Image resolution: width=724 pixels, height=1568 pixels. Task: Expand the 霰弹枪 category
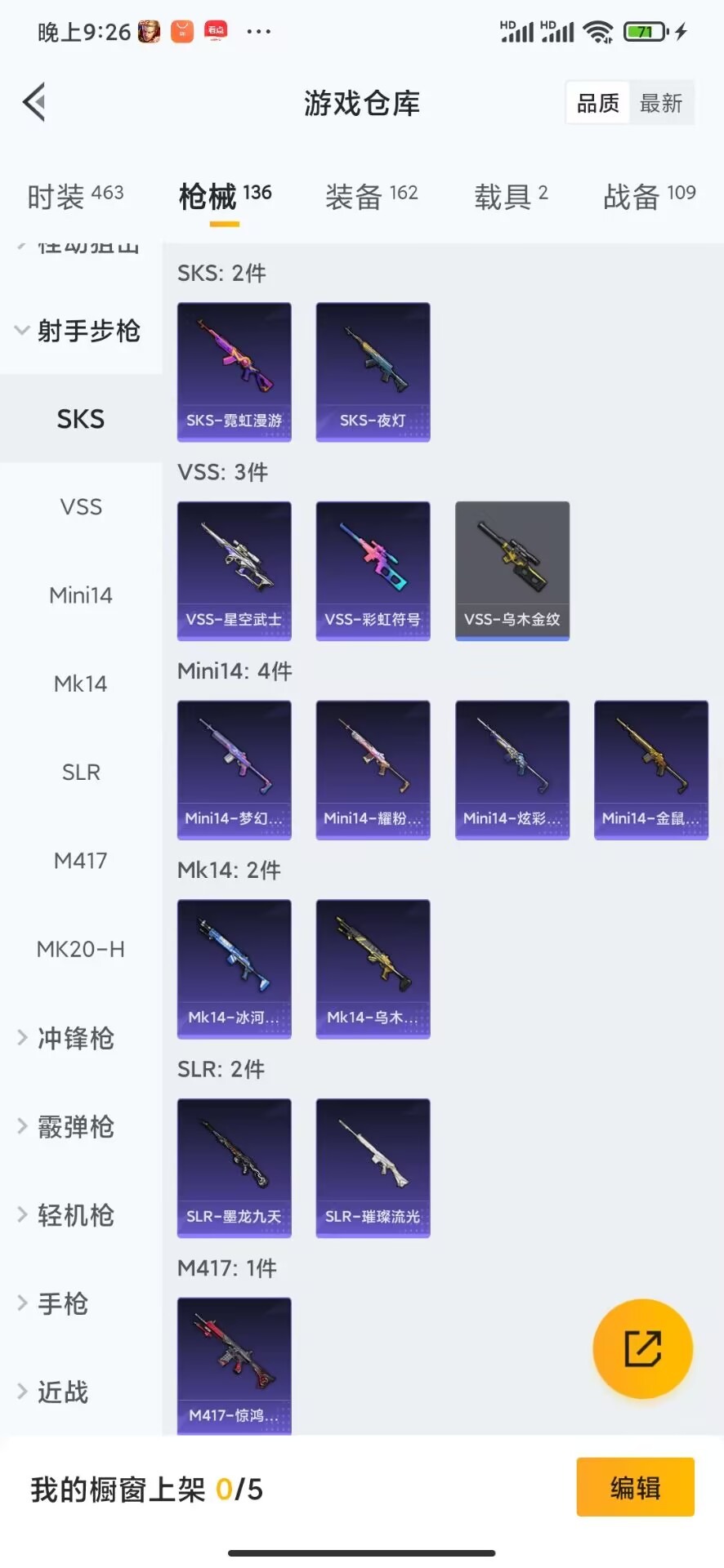point(74,1127)
